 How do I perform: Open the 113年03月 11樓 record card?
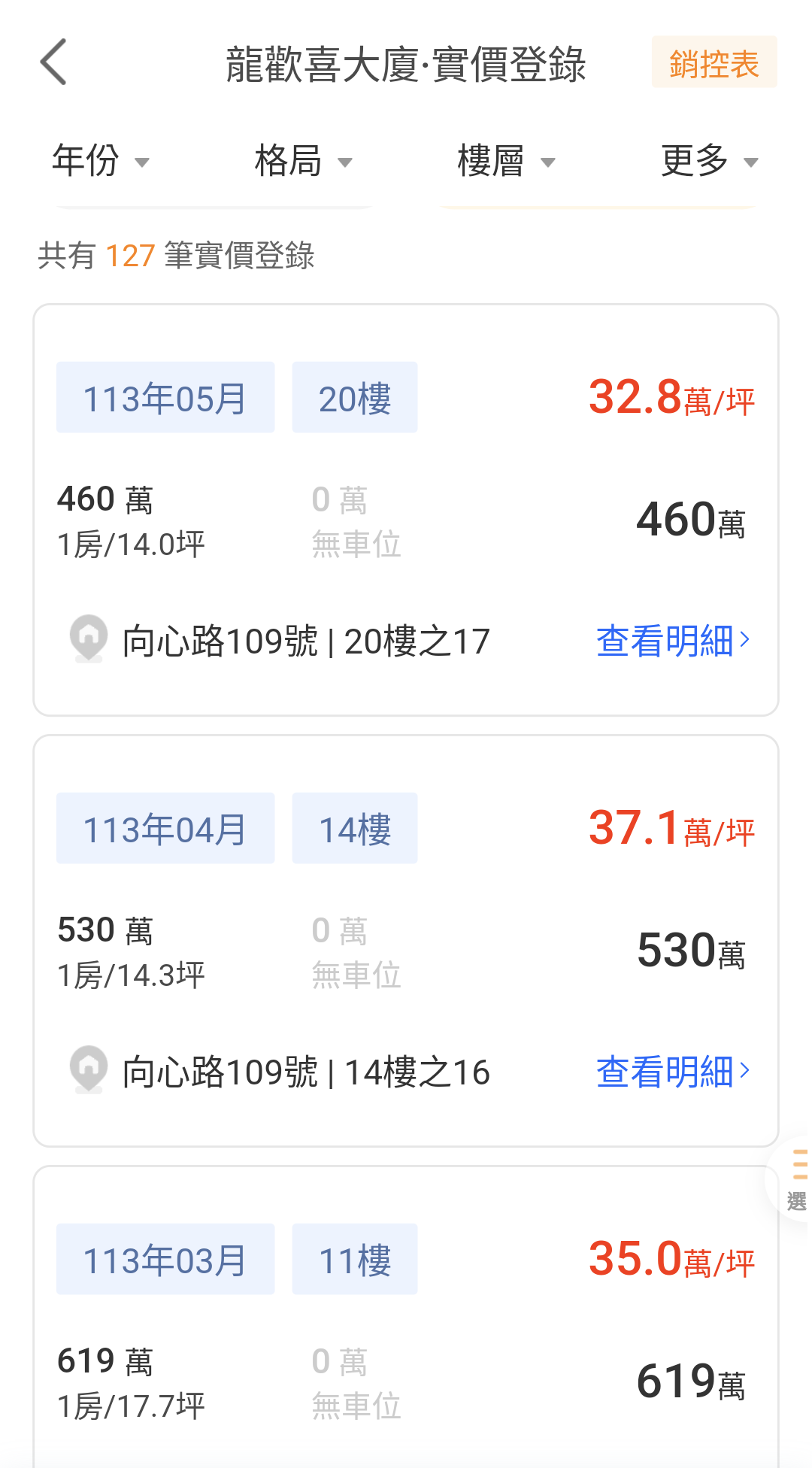click(x=406, y=1339)
